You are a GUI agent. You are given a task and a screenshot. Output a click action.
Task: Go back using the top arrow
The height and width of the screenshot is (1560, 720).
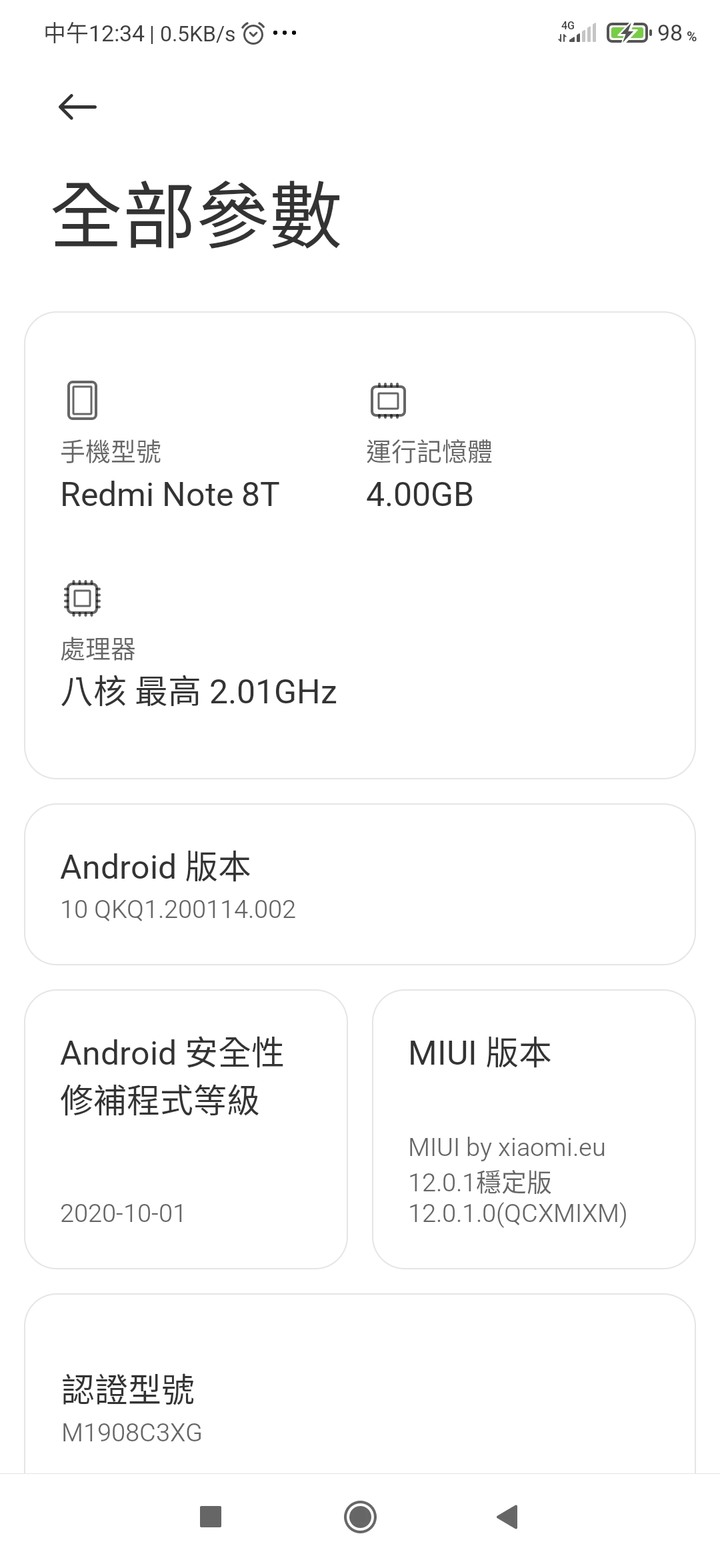coord(77,106)
